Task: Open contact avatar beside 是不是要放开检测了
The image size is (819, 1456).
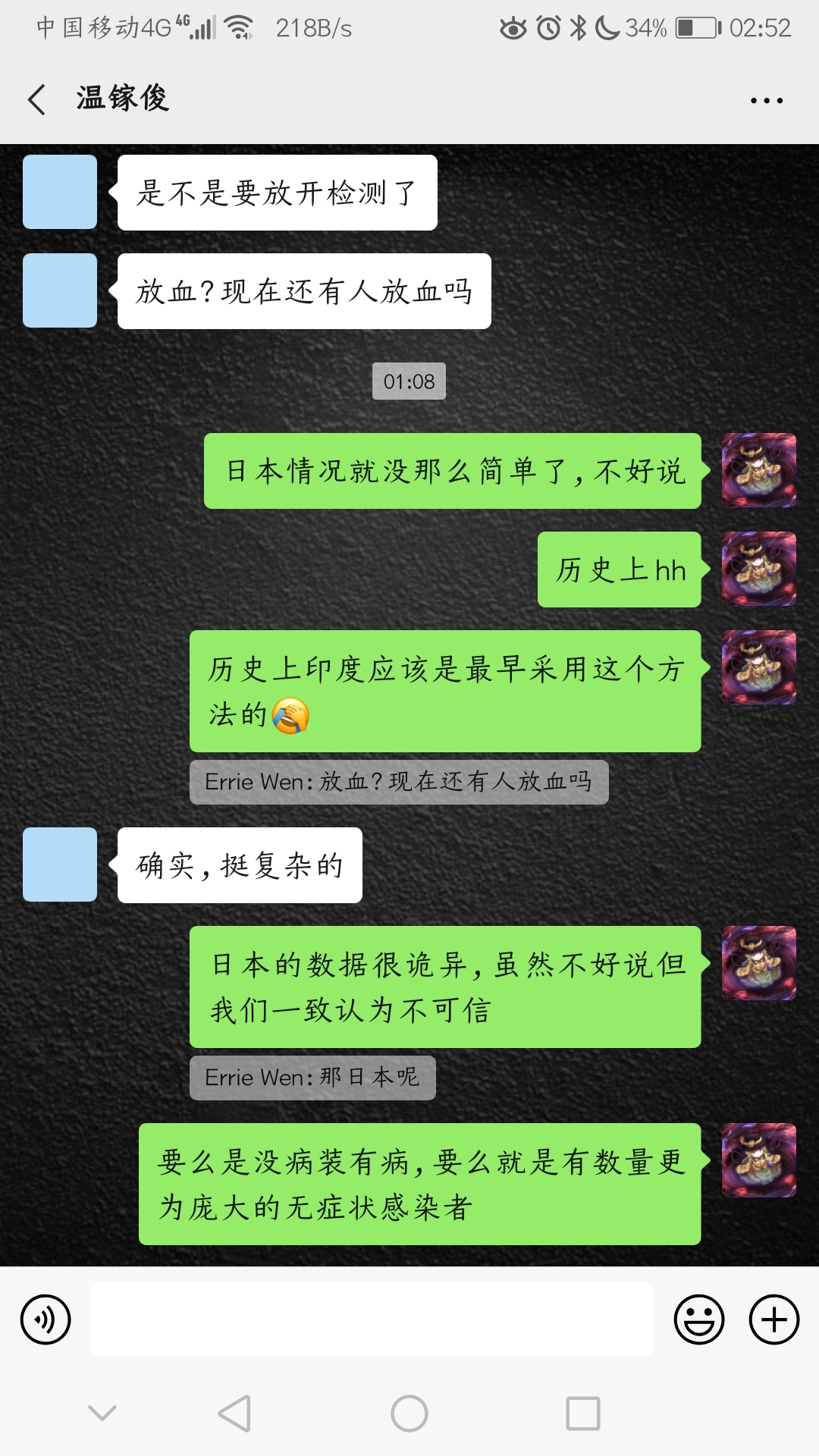Action: (x=60, y=192)
